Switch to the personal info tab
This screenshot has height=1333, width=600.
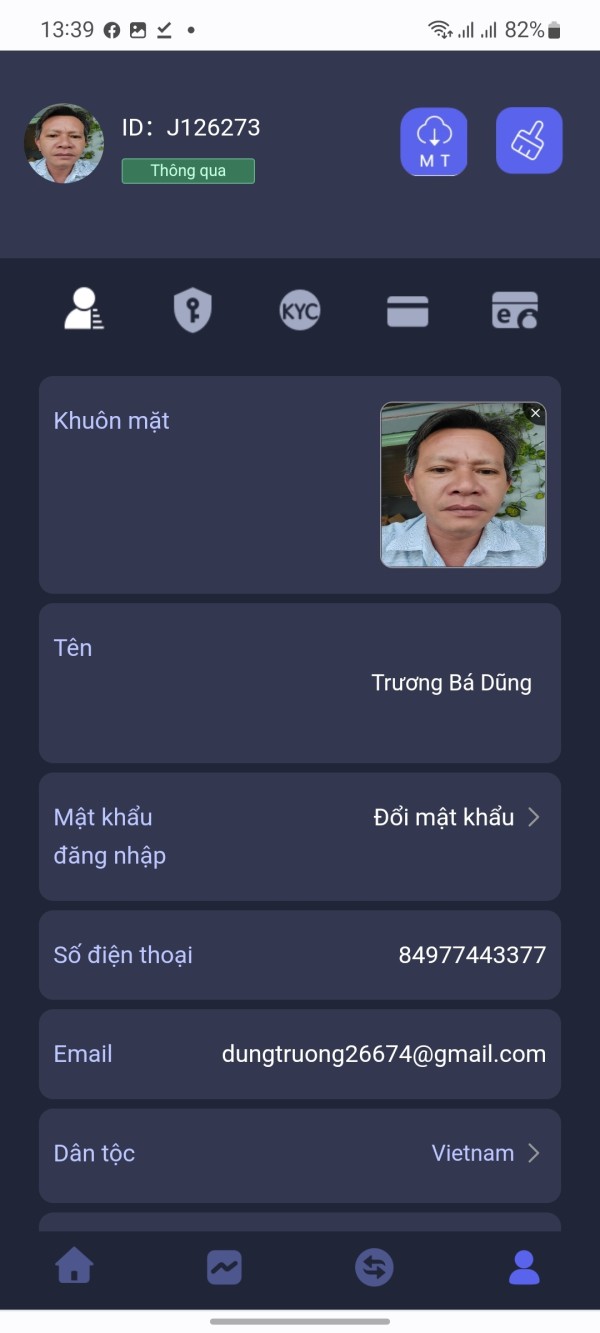84,309
